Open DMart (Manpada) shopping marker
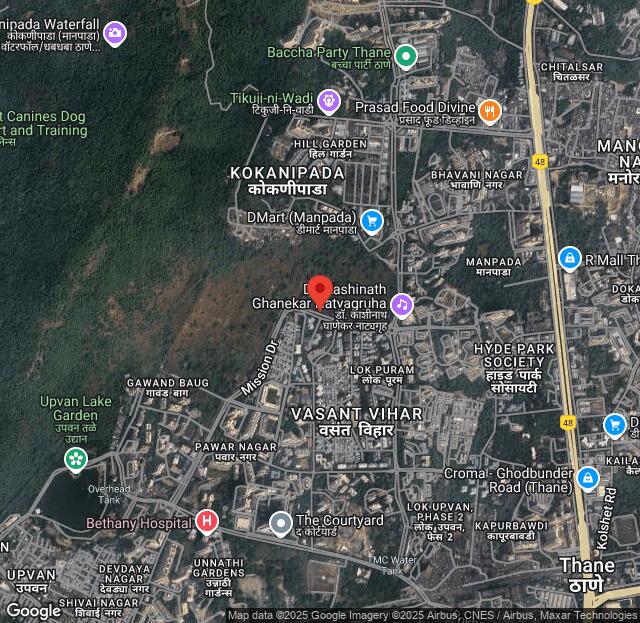Screen dimensions: 640x623 click(372, 220)
